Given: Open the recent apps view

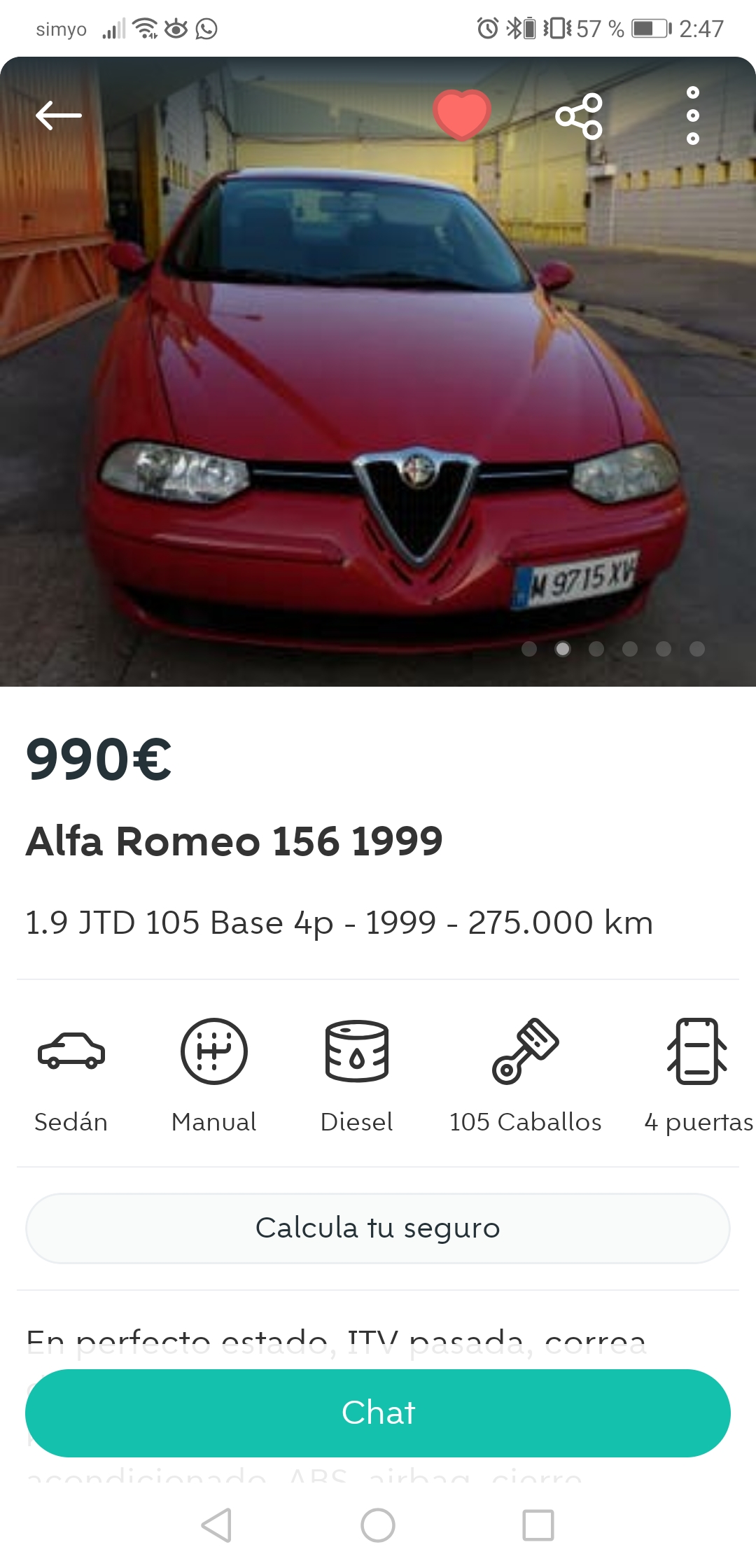Looking at the screenshot, I should click(538, 1525).
